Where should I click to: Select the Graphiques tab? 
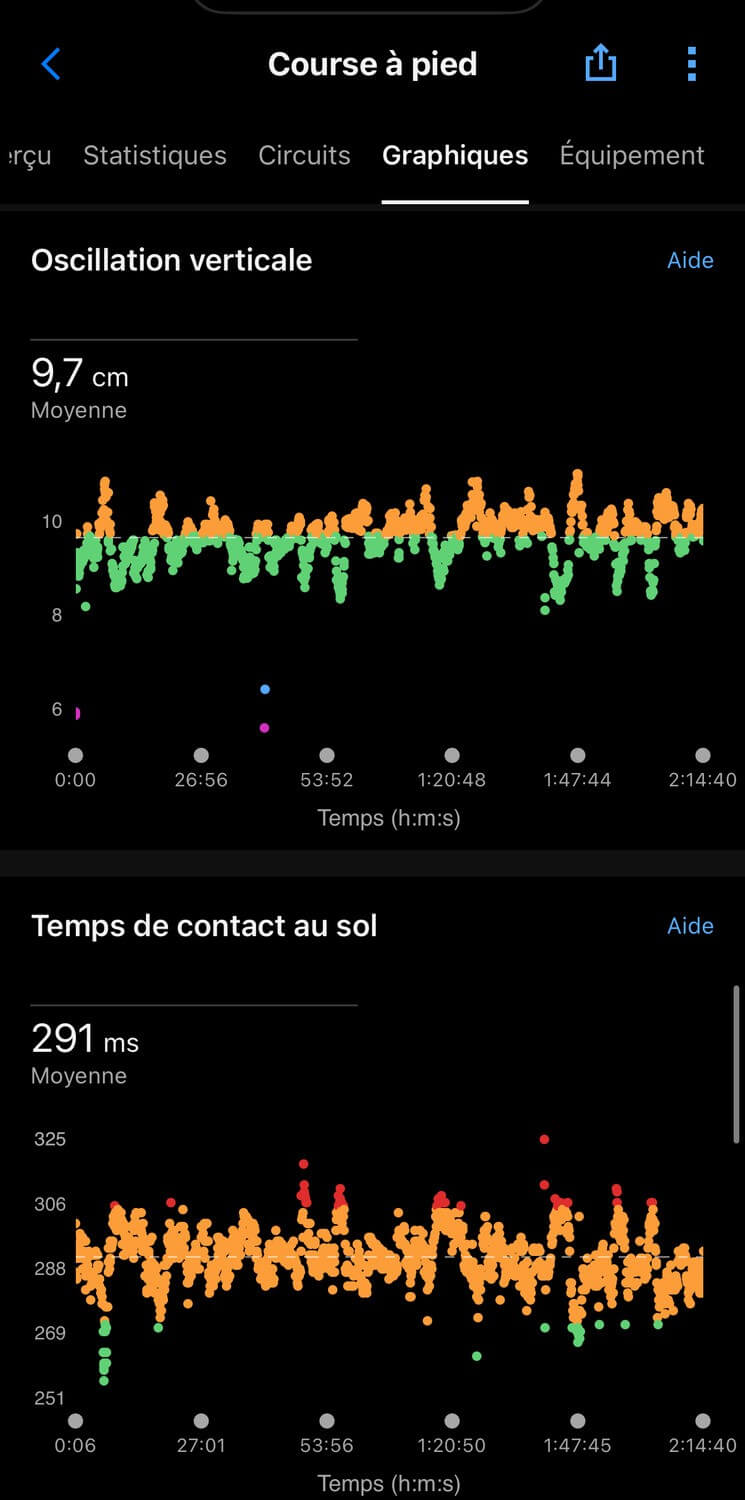[x=455, y=156]
